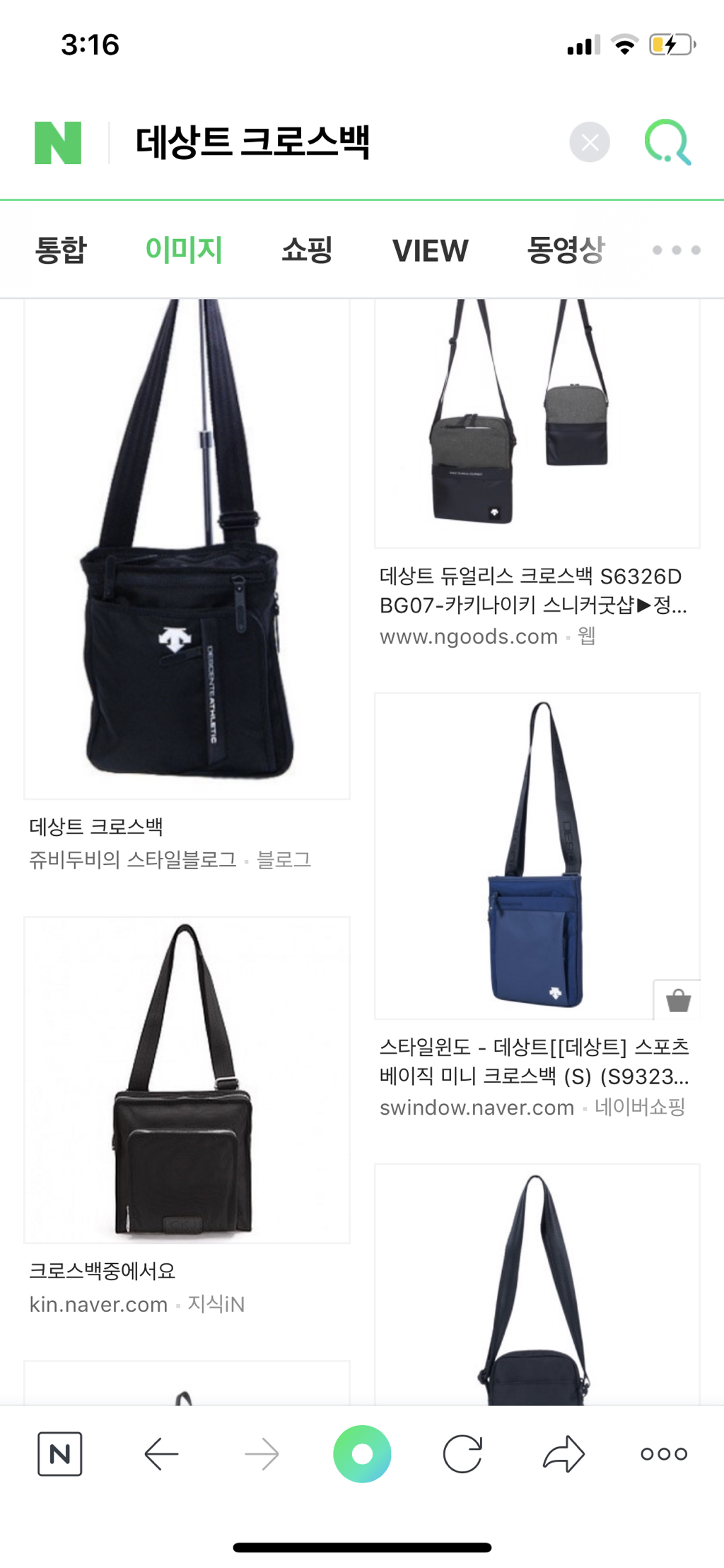724x1568 pixels.
Task: Open the 쥬비두비의 스타일블로그 black bag image
Action: 187,549
